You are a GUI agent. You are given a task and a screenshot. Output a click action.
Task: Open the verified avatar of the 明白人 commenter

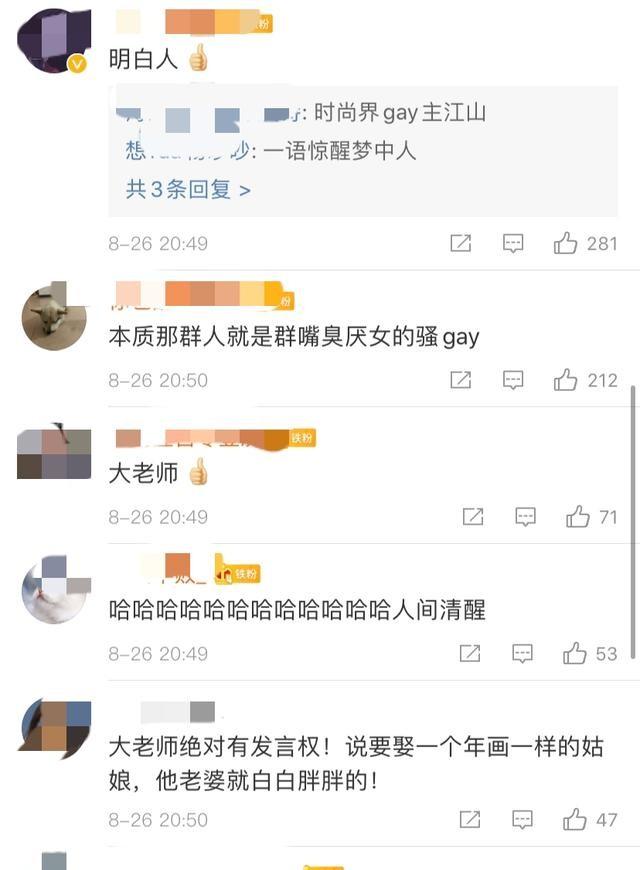pyautogui.click(x=54, y=42)
